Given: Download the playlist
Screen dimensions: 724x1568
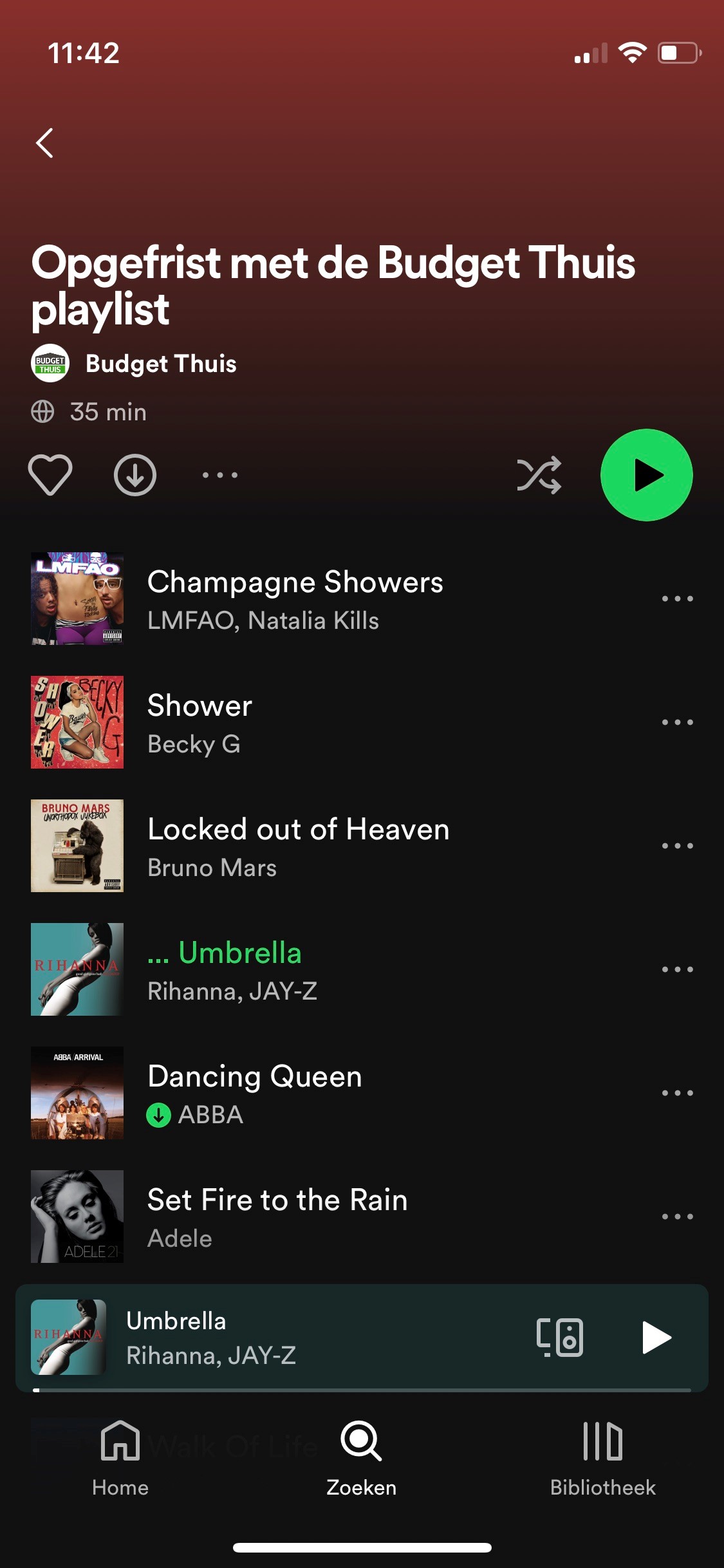Looking at the screenshot, I should [x=135, y=475].
